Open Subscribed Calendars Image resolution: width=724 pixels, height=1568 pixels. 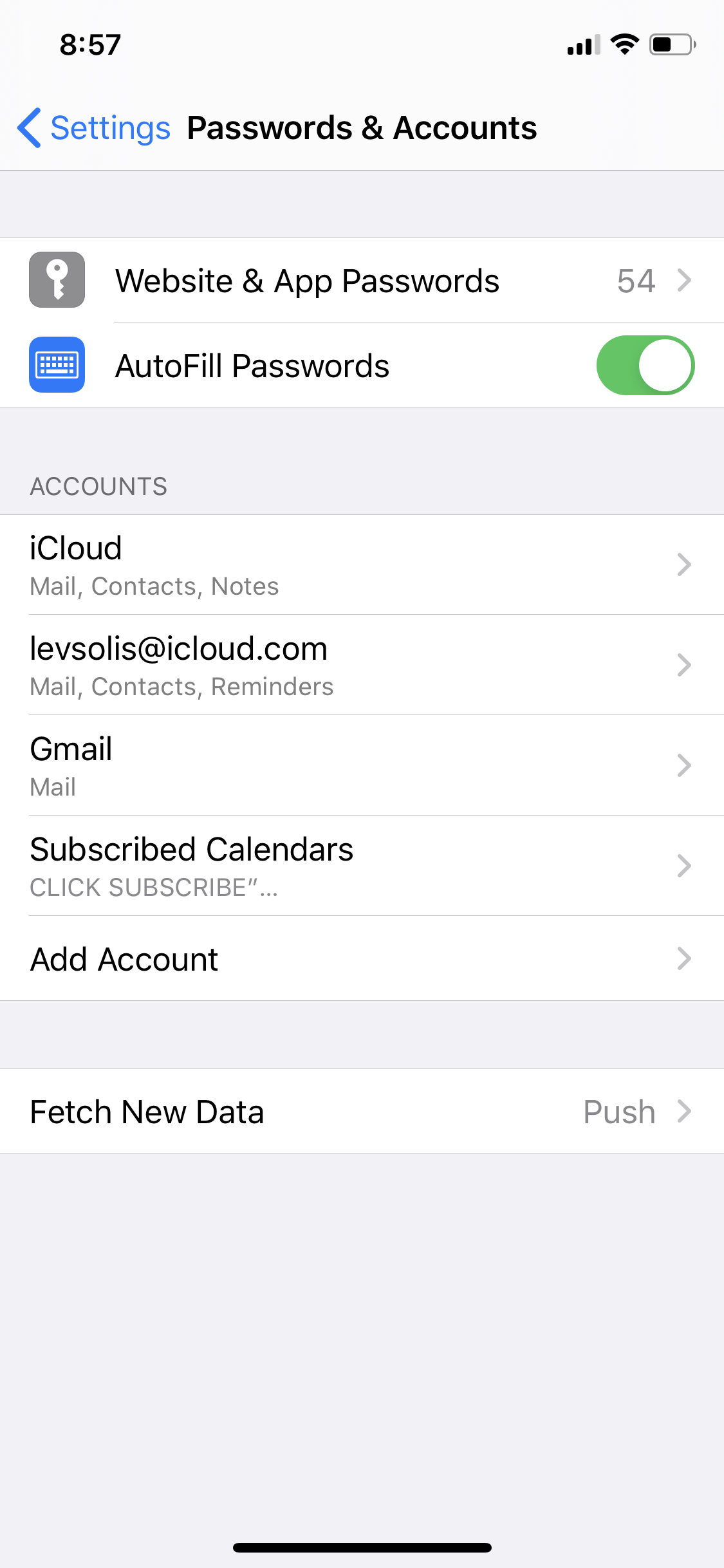point(362,866)
